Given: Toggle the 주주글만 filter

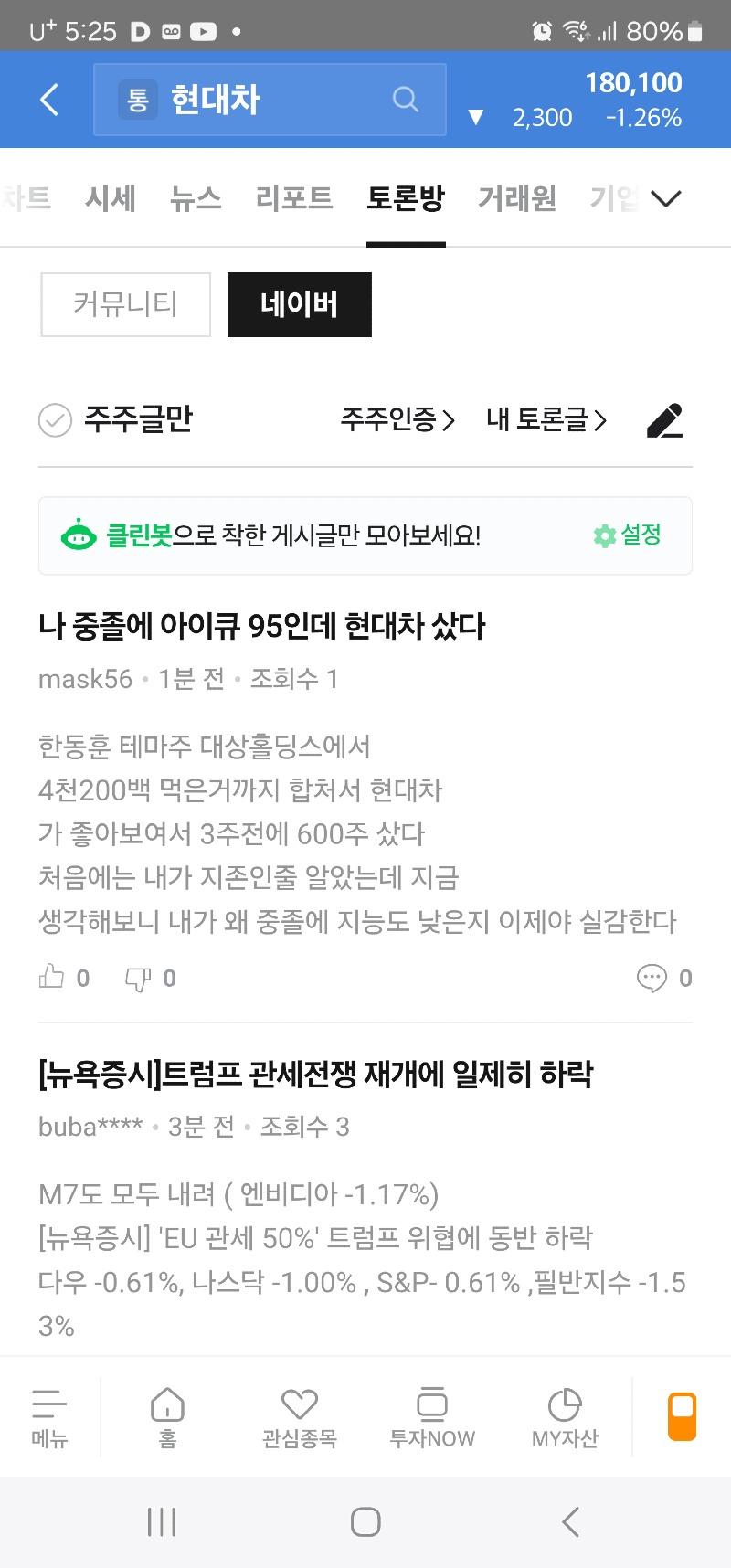Looking at the screenshot, I should click(x=116, y=419).
